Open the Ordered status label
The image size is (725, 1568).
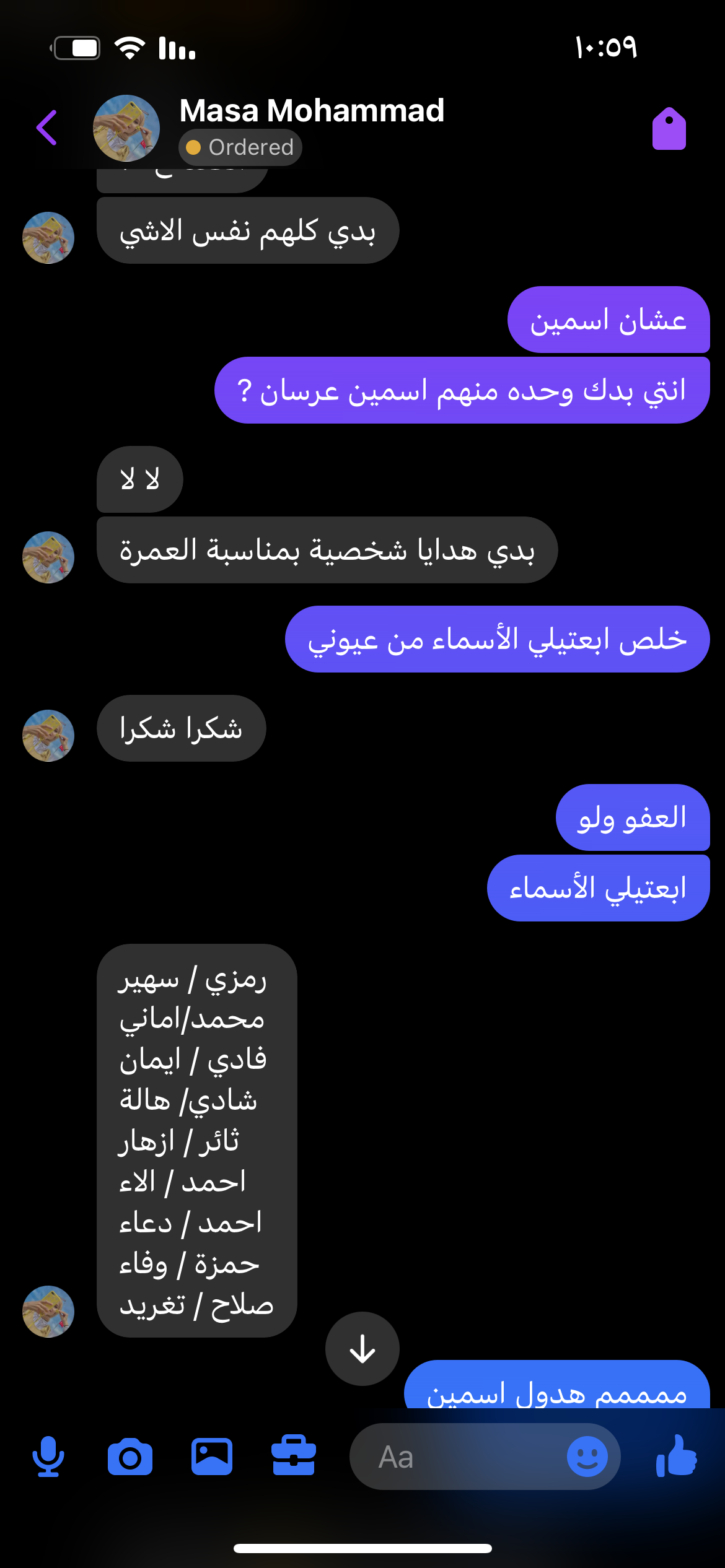point(240,147)
